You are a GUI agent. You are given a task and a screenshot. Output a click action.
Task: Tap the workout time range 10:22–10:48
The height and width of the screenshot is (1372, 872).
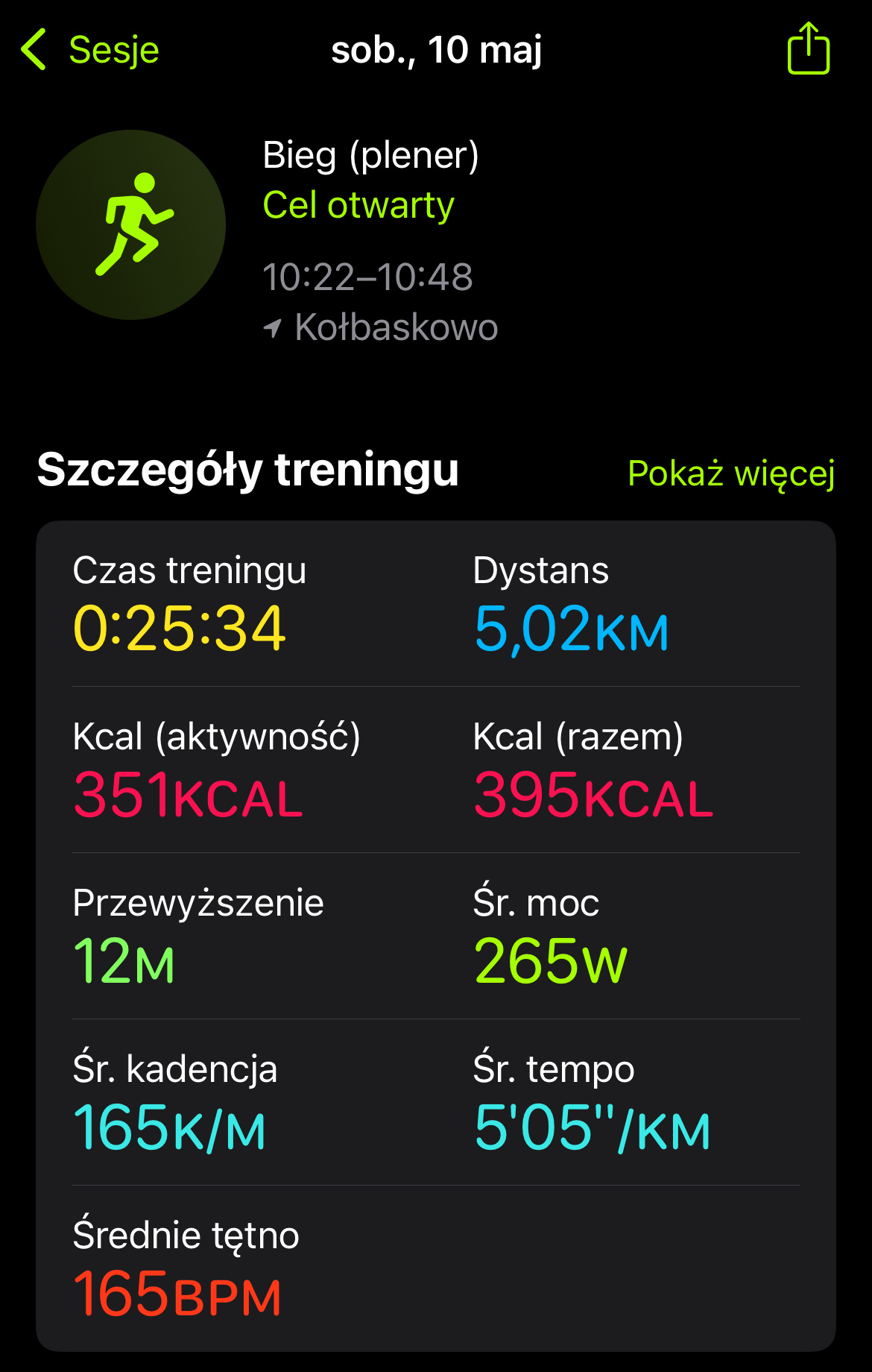[369, 277]
